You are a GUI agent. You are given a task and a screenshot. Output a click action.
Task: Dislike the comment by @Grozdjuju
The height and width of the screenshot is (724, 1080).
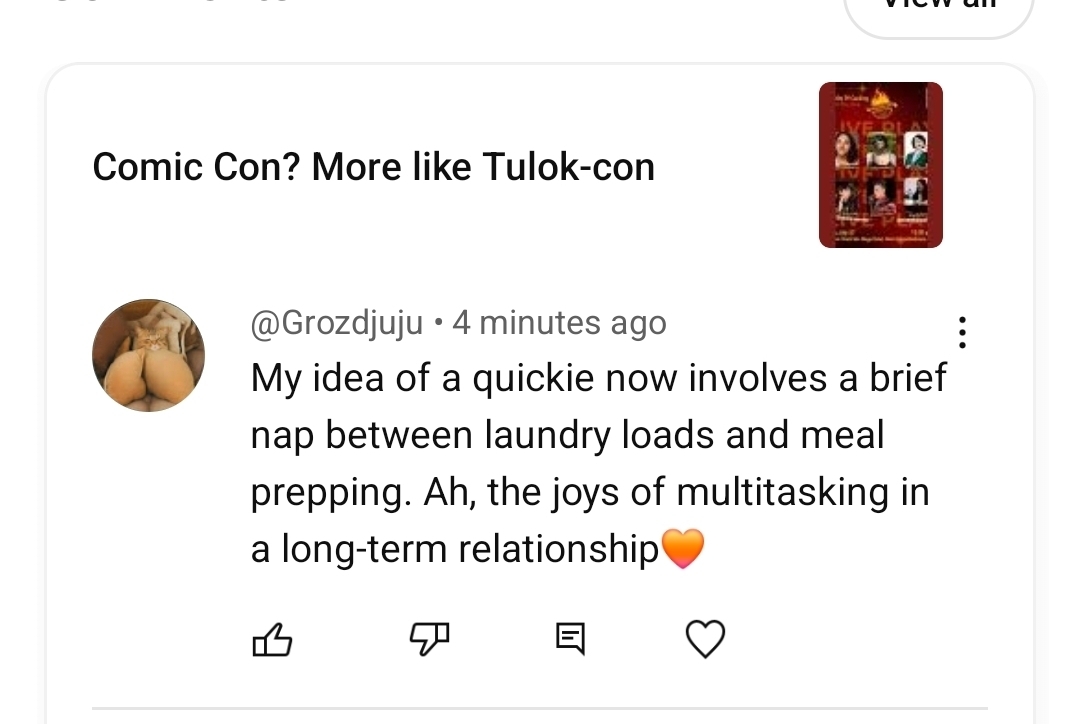pos(429,638)
